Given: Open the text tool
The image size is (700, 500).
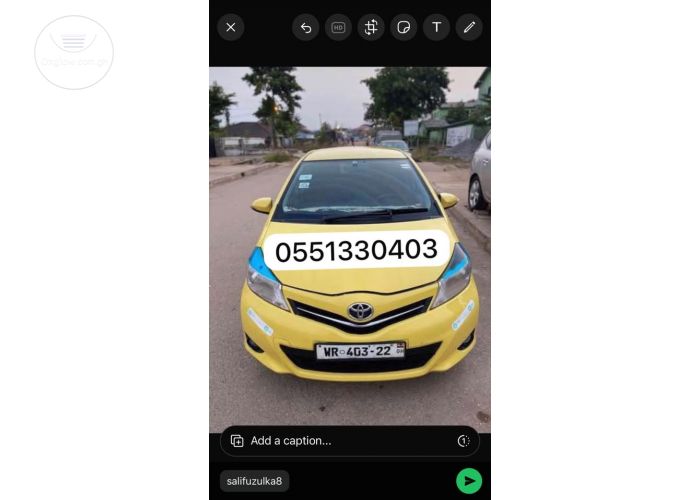Looking at the screenshot, I should (x=436, y=27).
